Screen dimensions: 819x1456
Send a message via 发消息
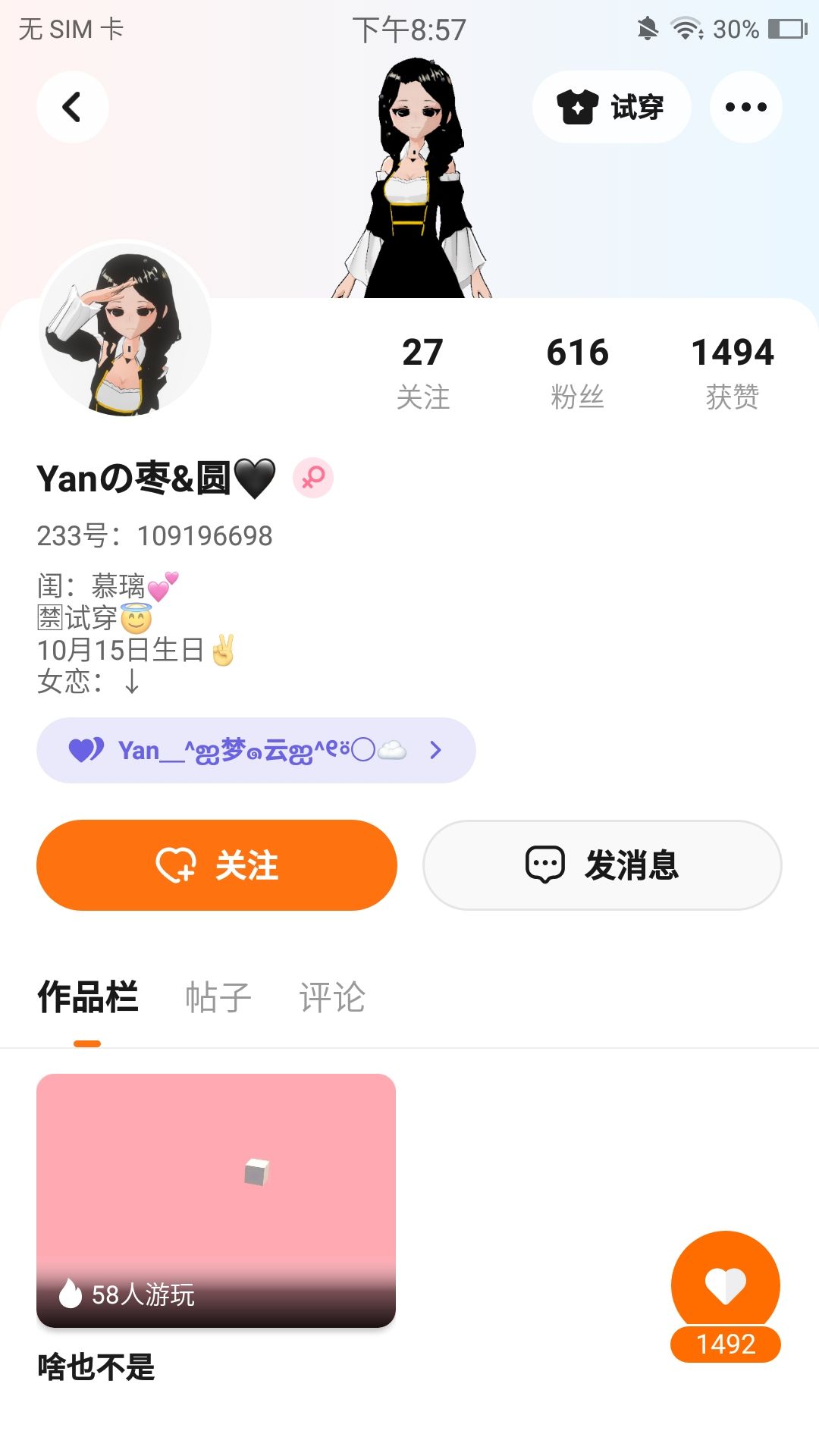pyautogui.click(x=602, y=865)
